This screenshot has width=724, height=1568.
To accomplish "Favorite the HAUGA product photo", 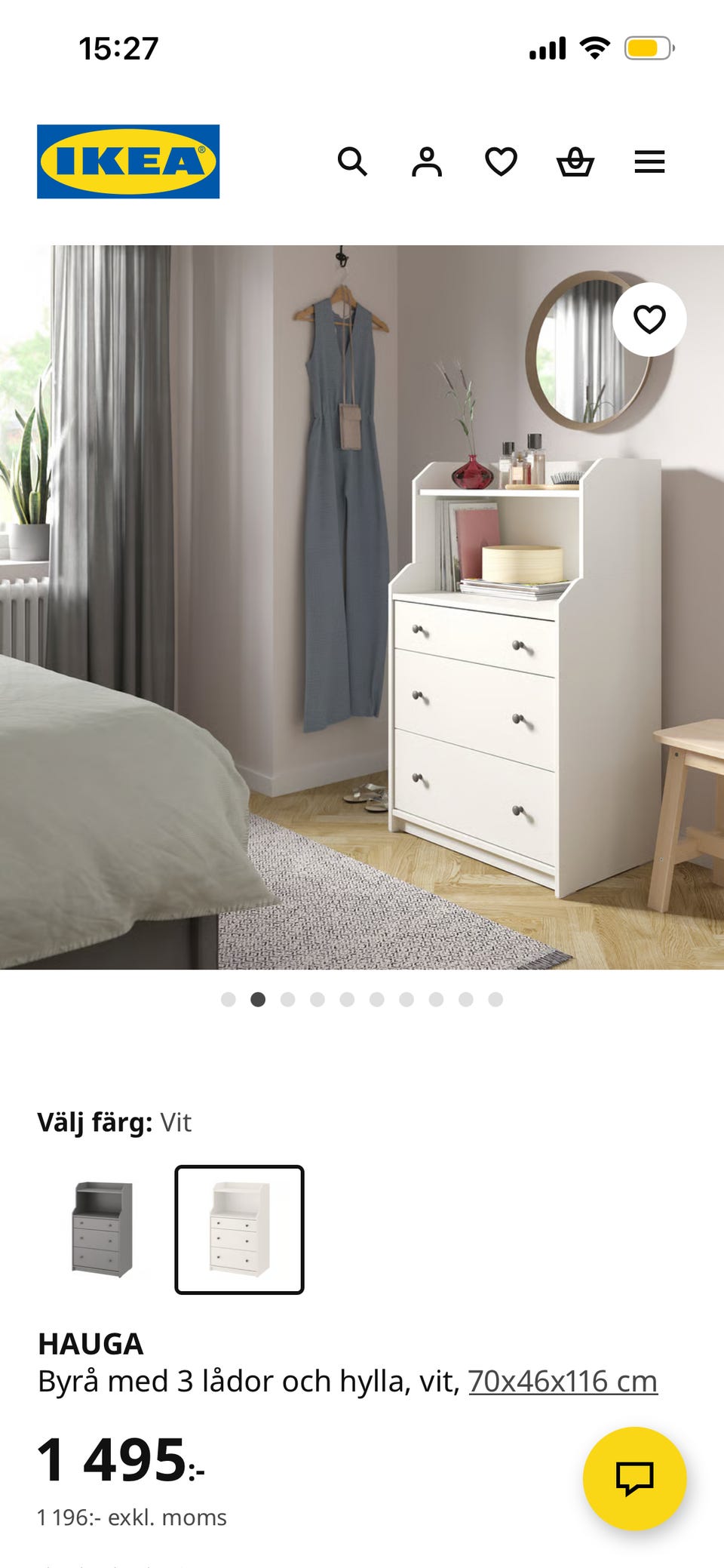I will 648,320.
